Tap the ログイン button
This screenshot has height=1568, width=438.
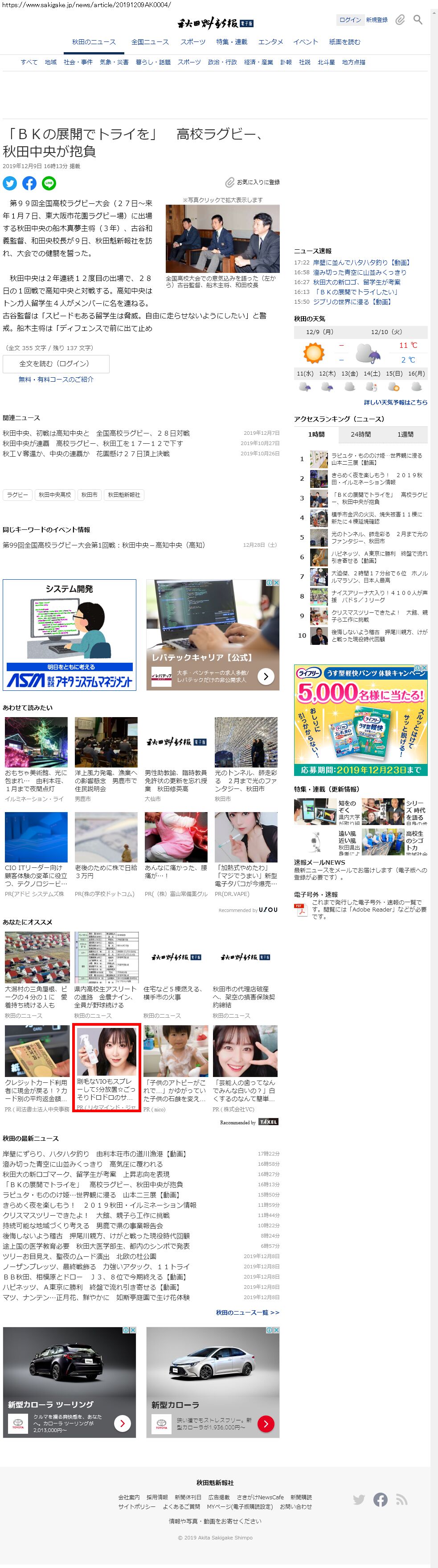350,20
